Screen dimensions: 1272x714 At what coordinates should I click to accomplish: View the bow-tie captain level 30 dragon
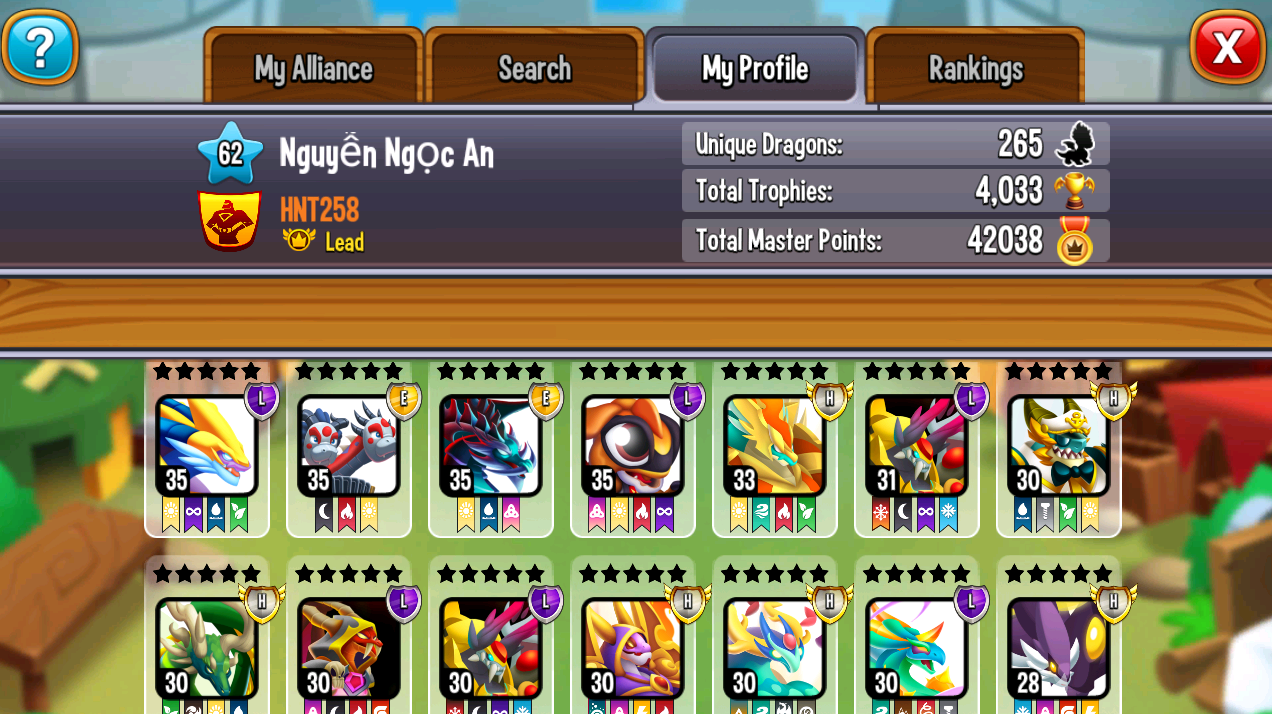click(x=1058, y=448)
